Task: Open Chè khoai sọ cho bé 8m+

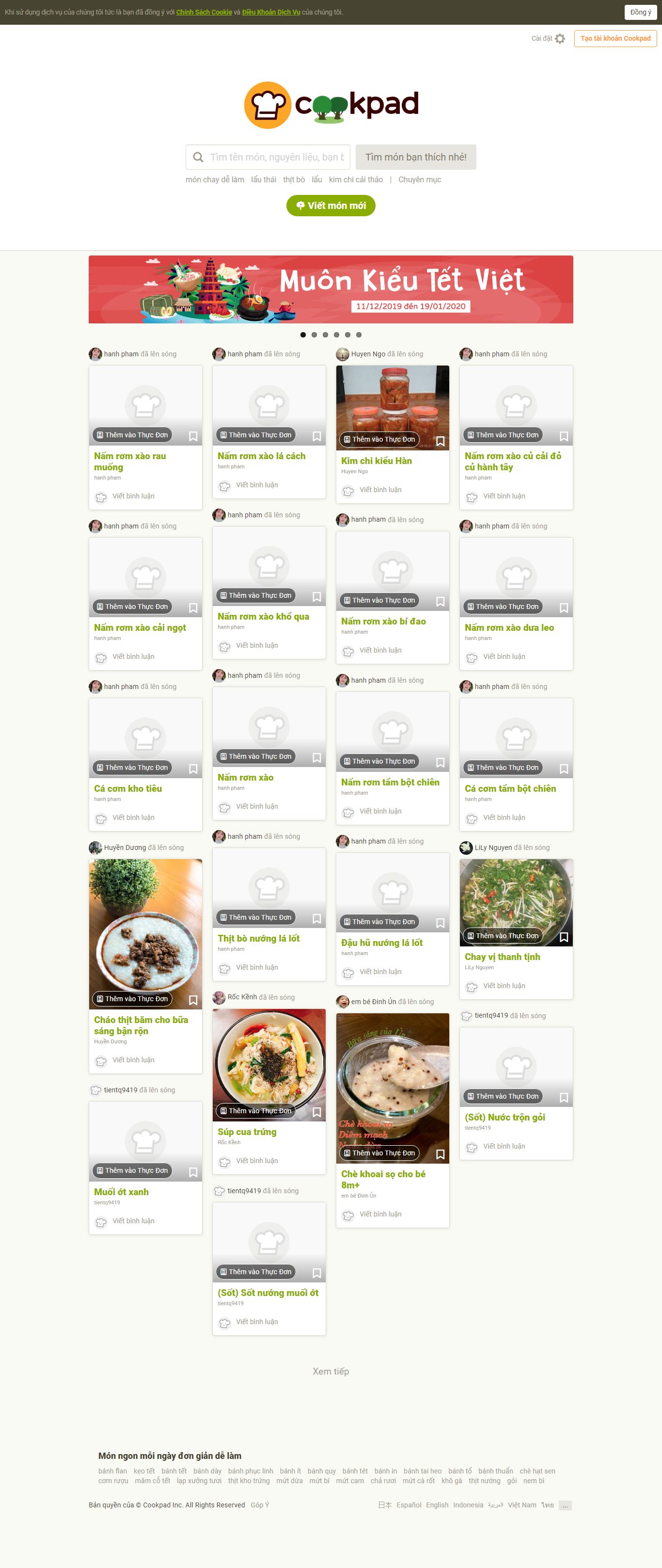Action: point(383,1179)
